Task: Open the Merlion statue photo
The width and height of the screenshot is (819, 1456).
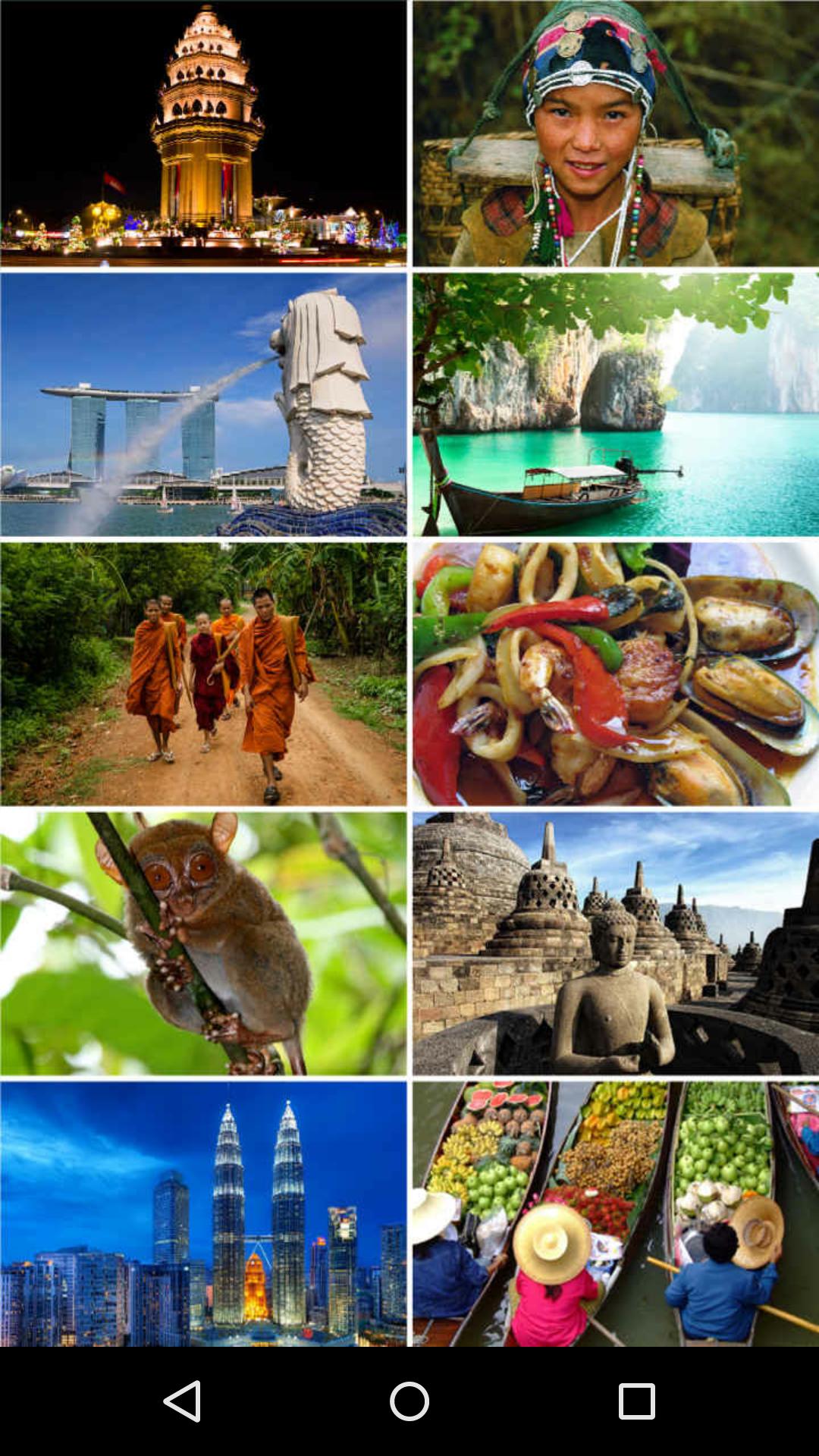Action: click(x=203, y=404)
